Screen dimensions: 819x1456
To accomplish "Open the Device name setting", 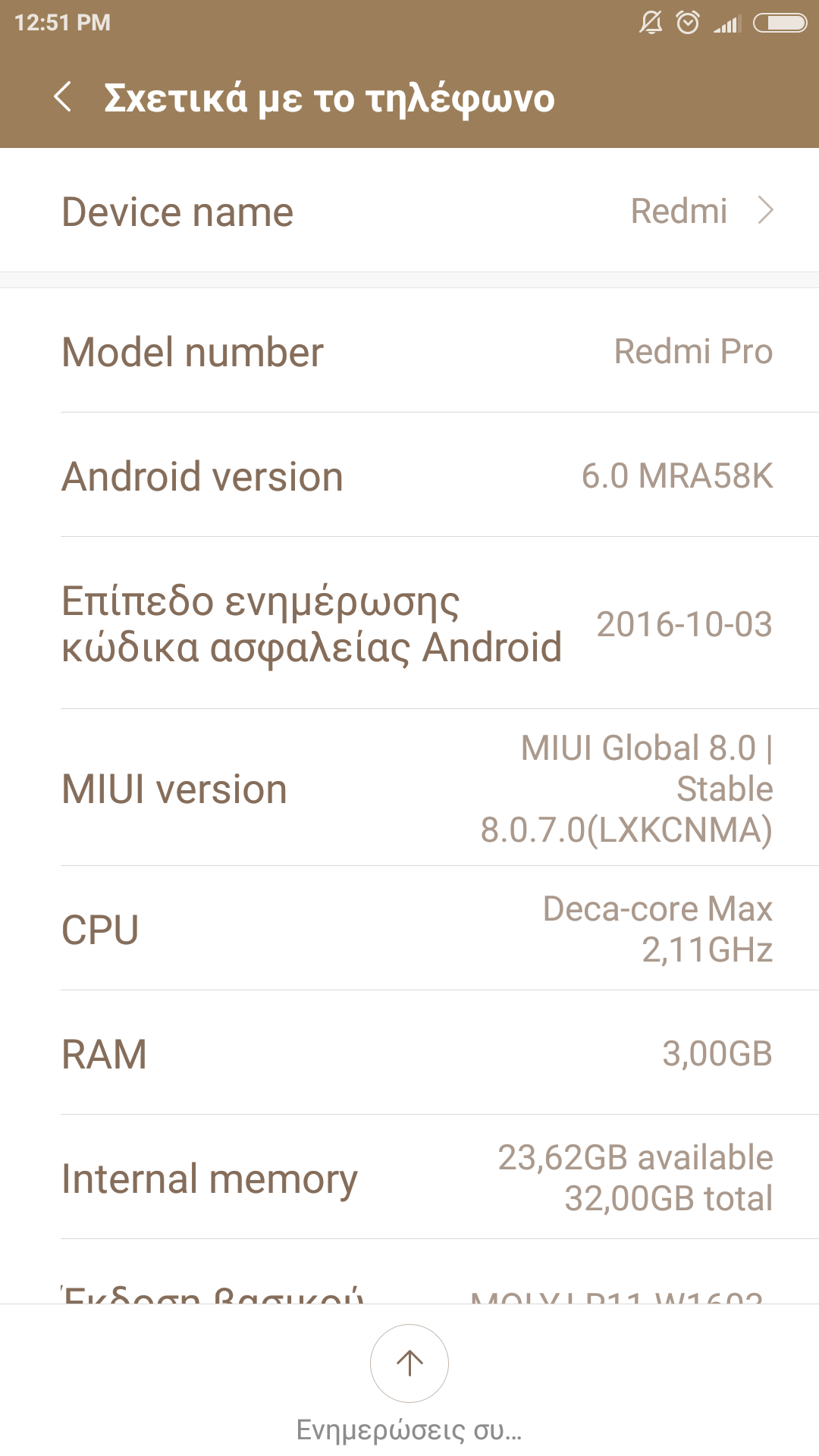I will click(409, 211).
